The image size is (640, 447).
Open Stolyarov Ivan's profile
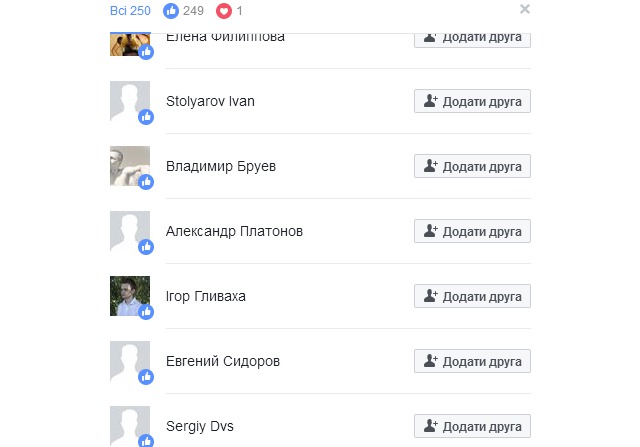210,101
